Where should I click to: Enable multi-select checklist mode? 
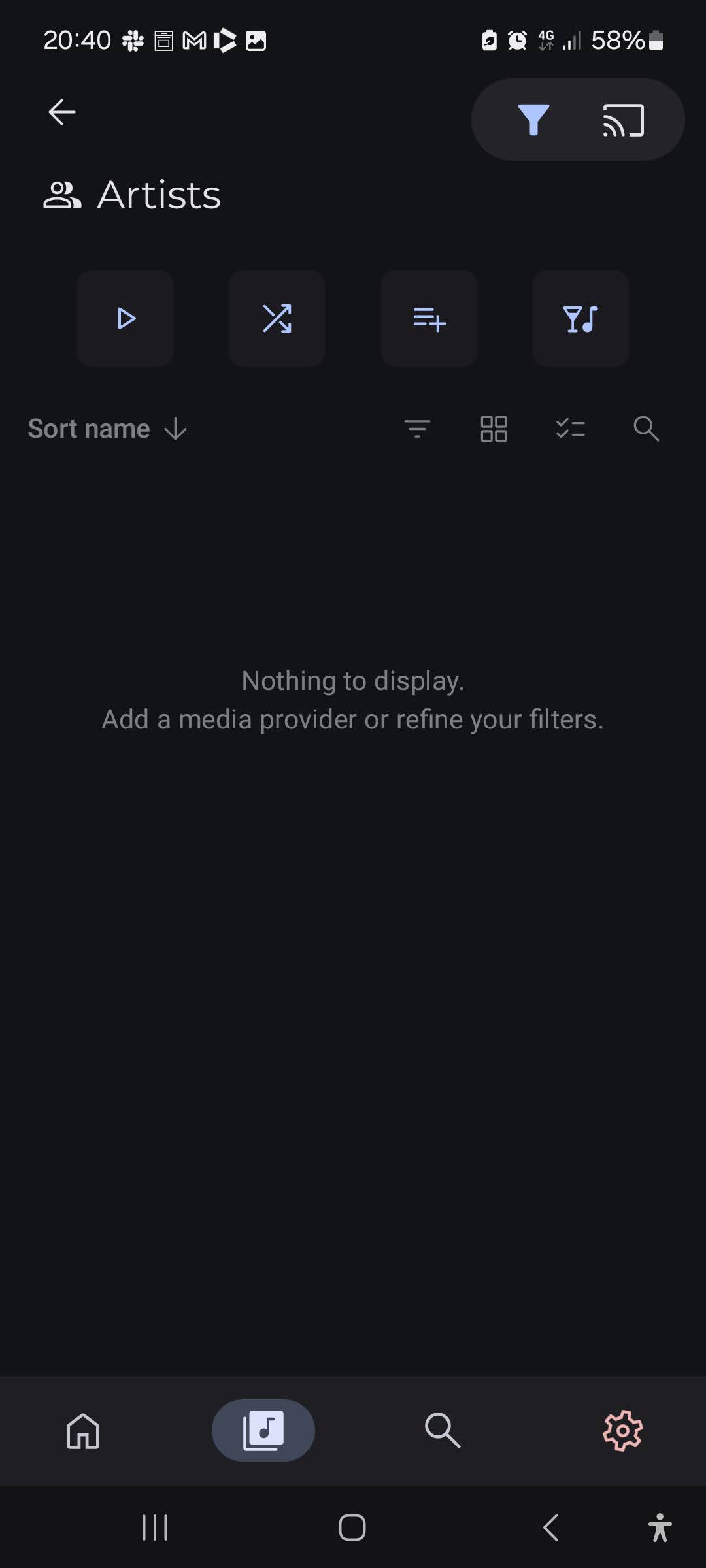point(570,429)
